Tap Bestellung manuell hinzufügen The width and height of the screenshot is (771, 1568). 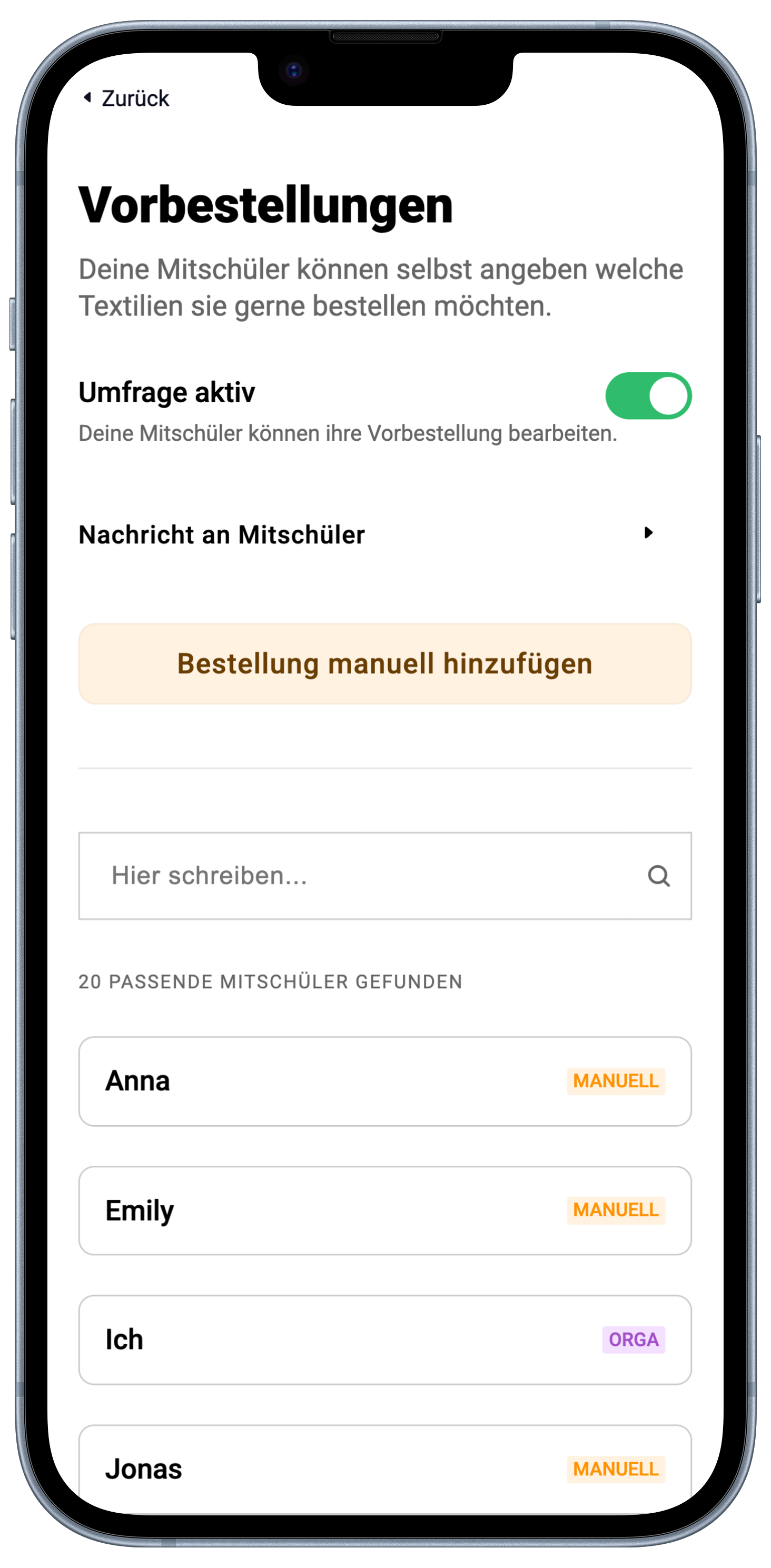385,663
